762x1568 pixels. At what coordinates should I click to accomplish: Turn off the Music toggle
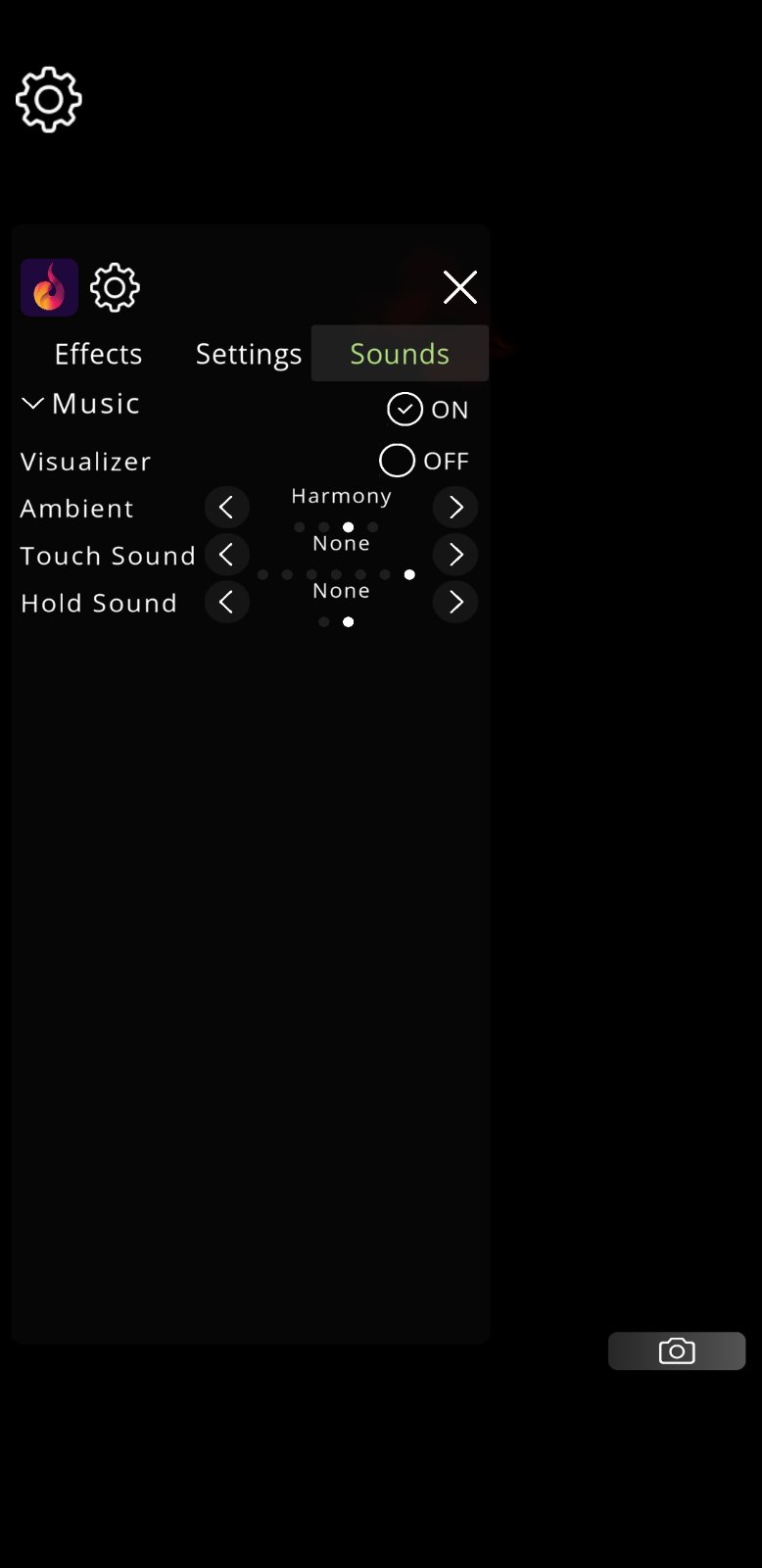(405, 410)
